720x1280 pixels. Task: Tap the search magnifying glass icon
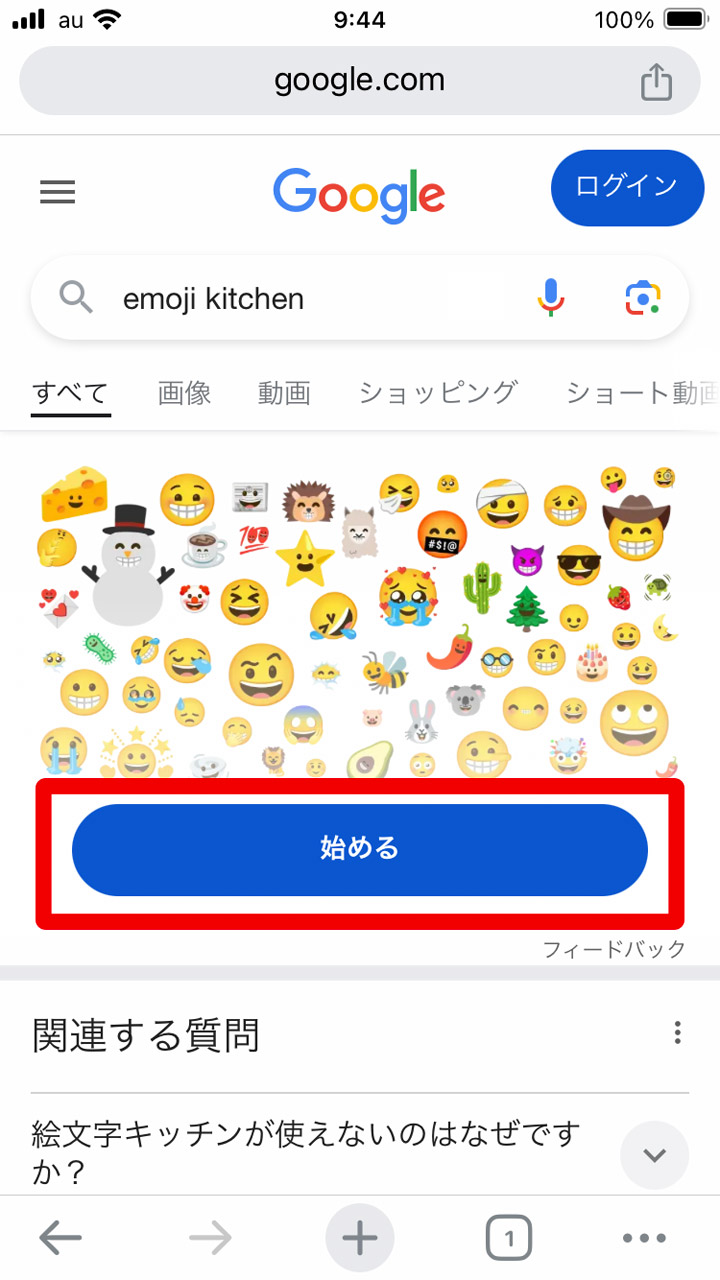click(75, 297)
